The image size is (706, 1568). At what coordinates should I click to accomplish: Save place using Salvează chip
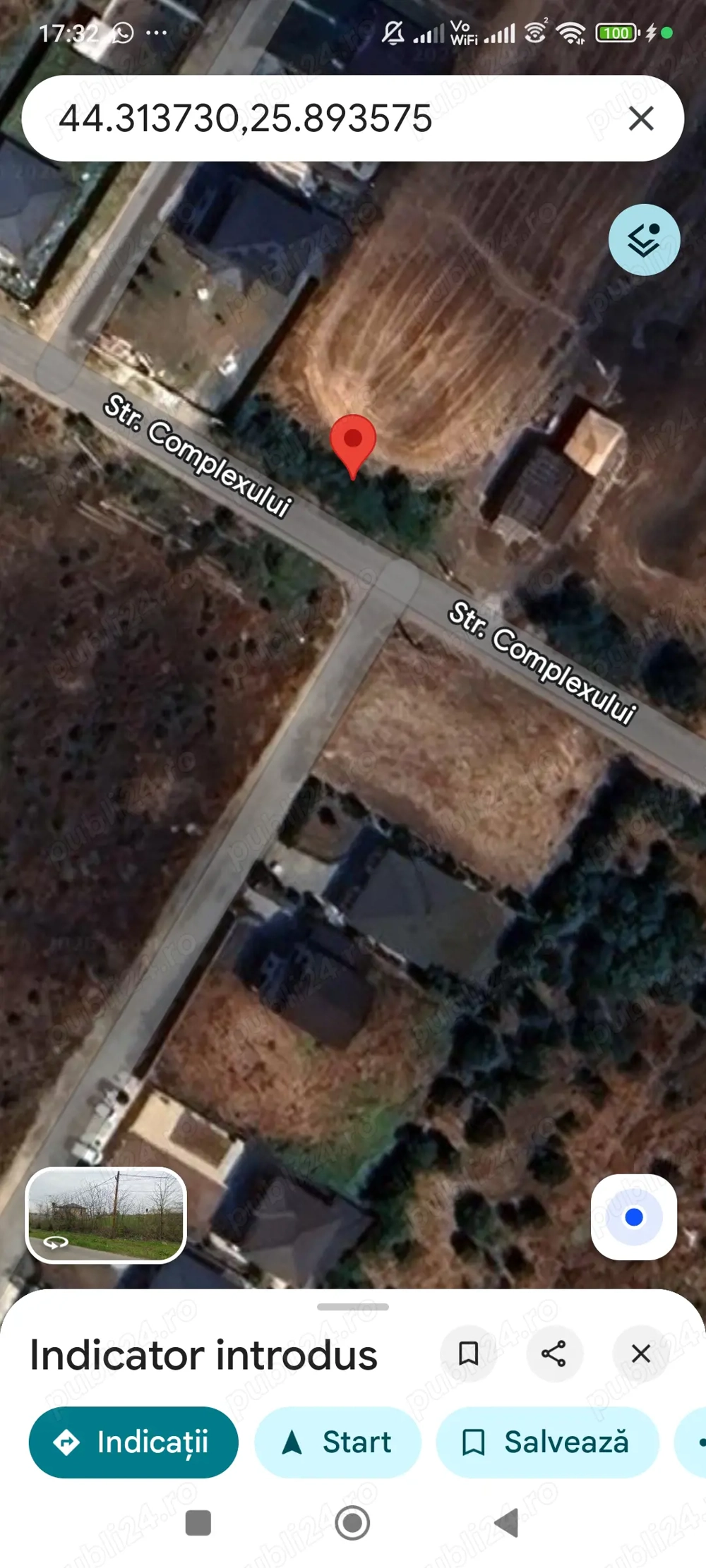pos(547,1442)
